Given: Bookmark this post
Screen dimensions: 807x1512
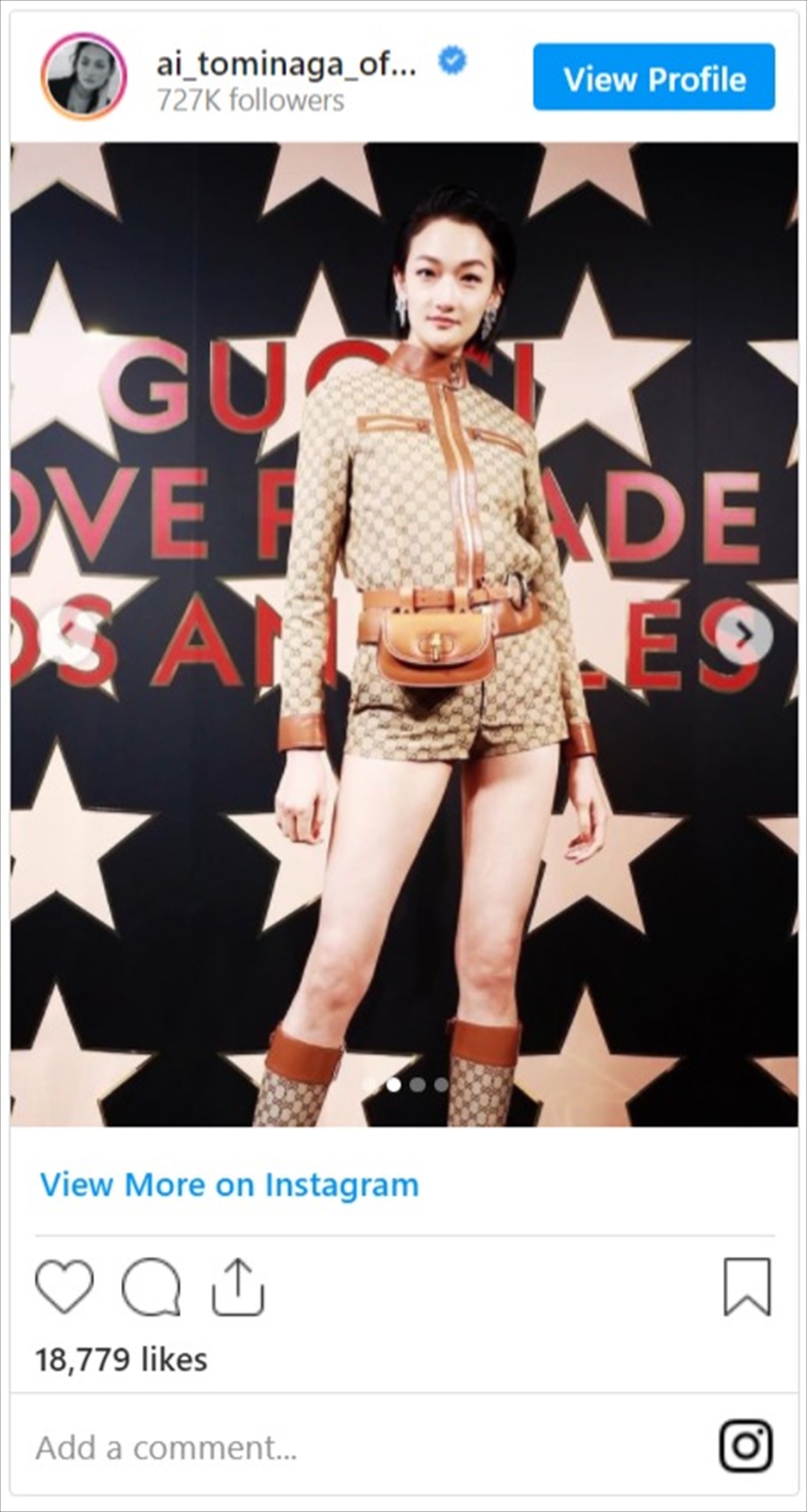Looking at the screenshot, I should click(746, 1285).
